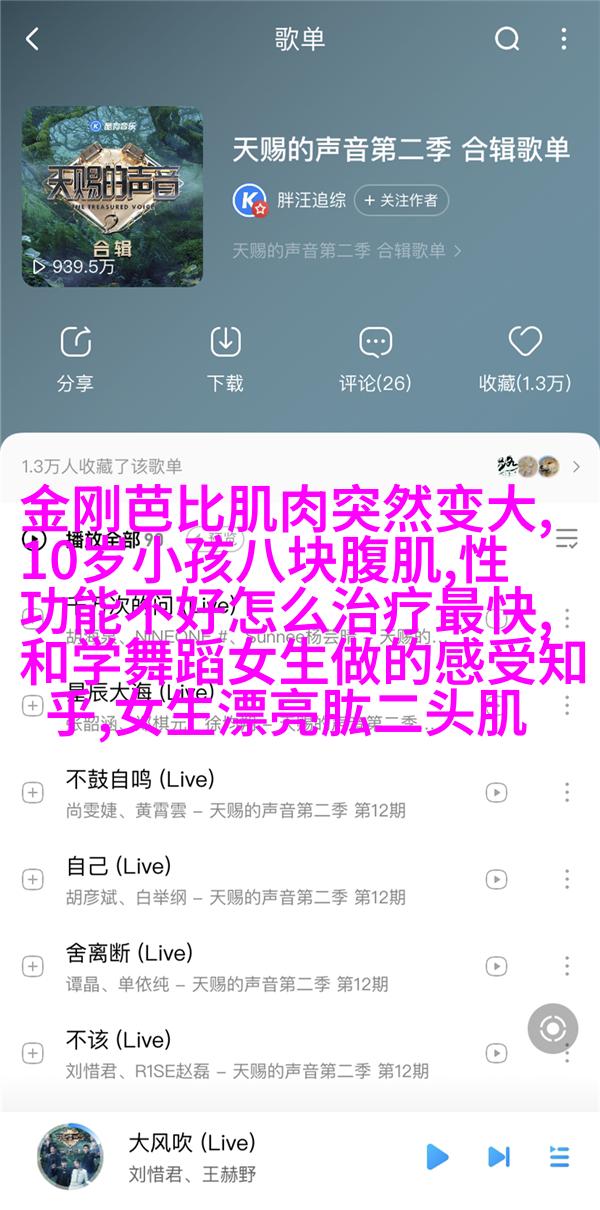Open the playlist cover image
This screenshot has width=600, height=1210.
pyautogui.click(x=112, y=196)
